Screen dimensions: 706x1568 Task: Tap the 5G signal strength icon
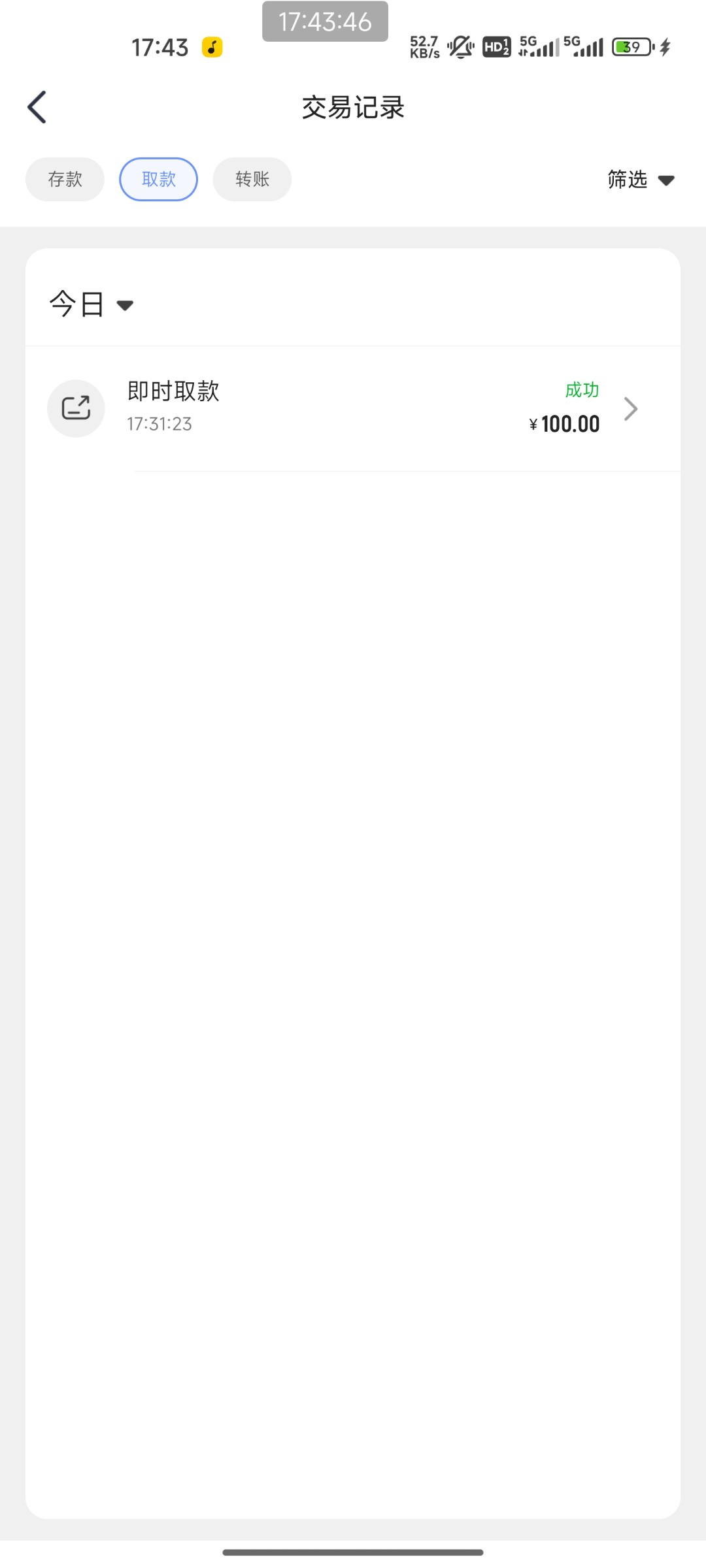tap(584, 47)
